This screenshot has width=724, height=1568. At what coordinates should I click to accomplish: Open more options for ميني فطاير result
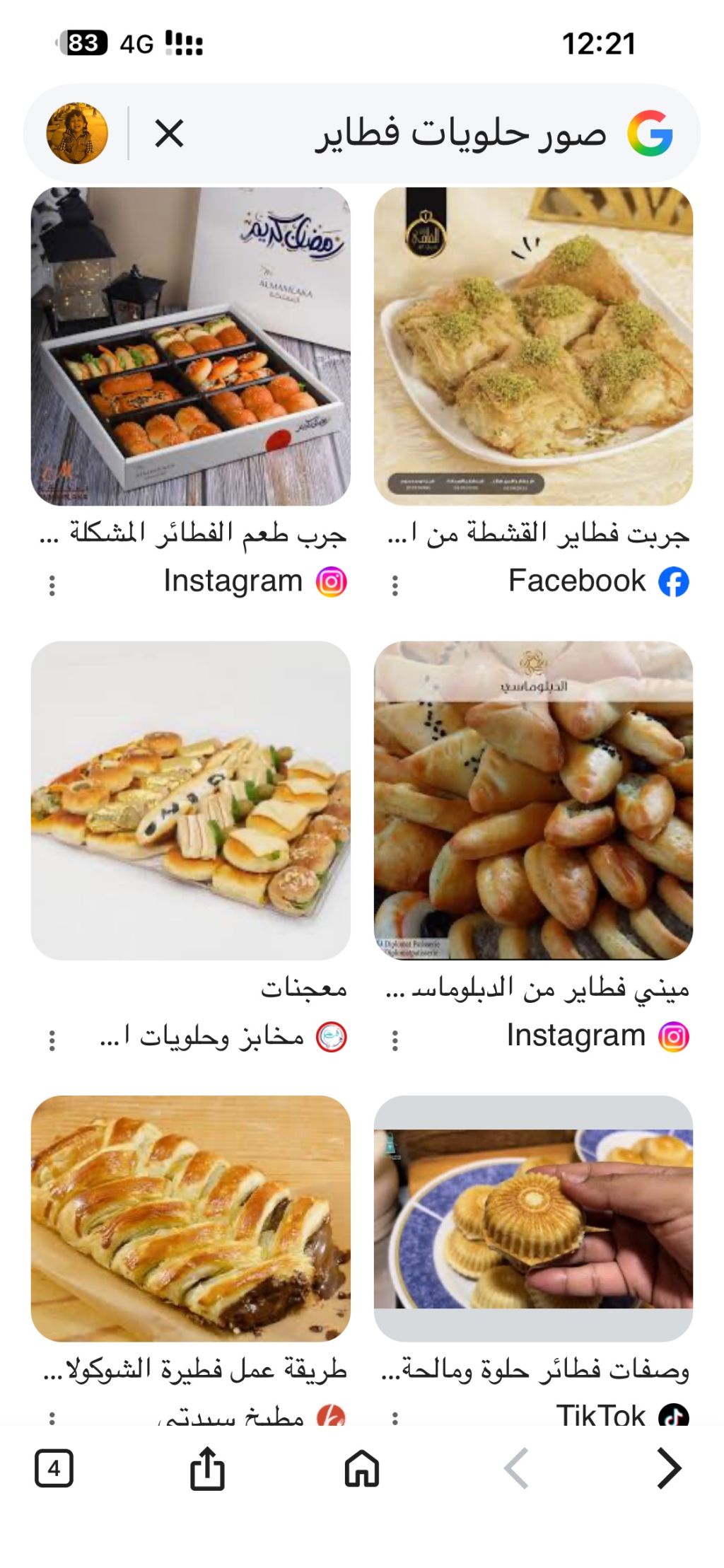coord(395,1039)
